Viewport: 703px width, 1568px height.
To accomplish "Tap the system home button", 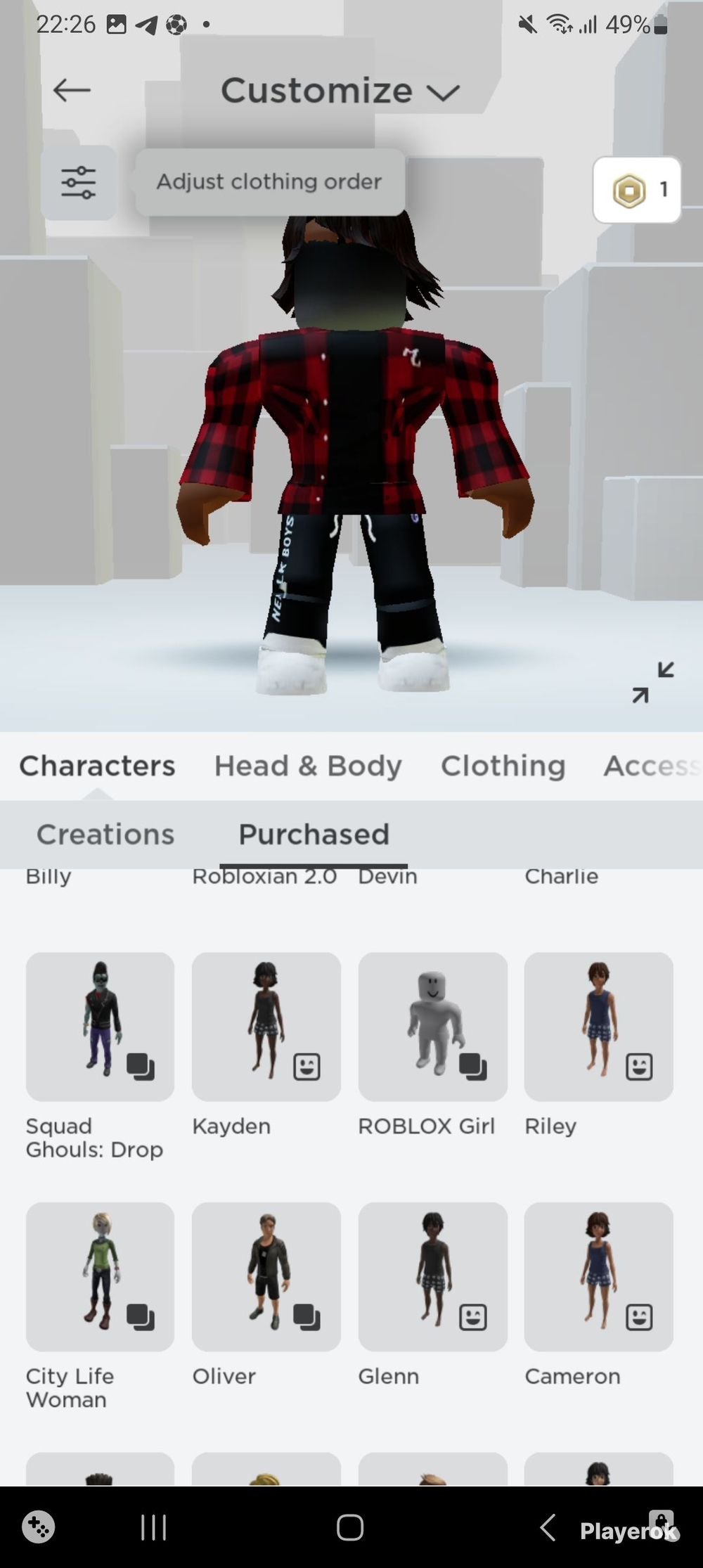I will [350, 1527].
